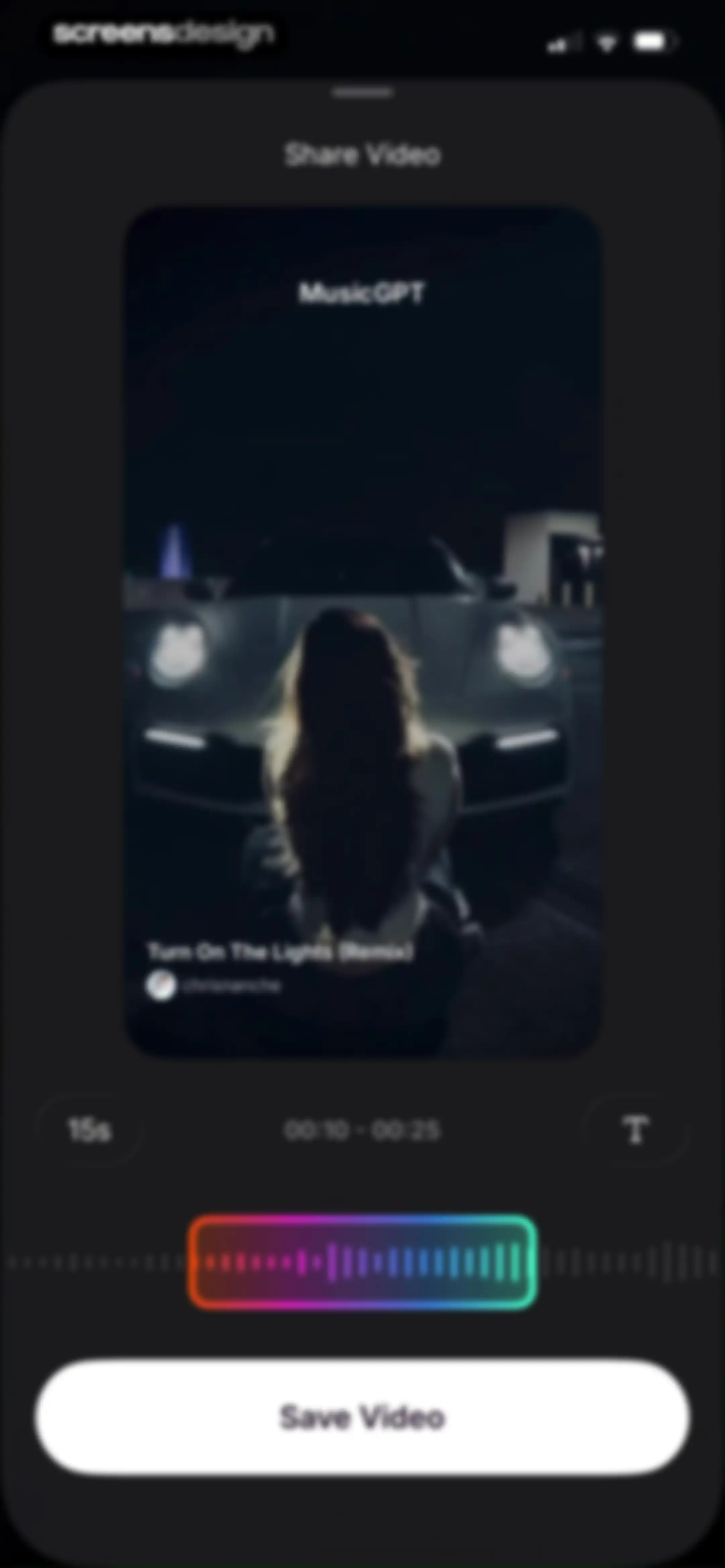This screenshot has height=1568, width=725.
Task: Tap the 15s duration button
Action: pyautogui.click(x=90, y=1131)
